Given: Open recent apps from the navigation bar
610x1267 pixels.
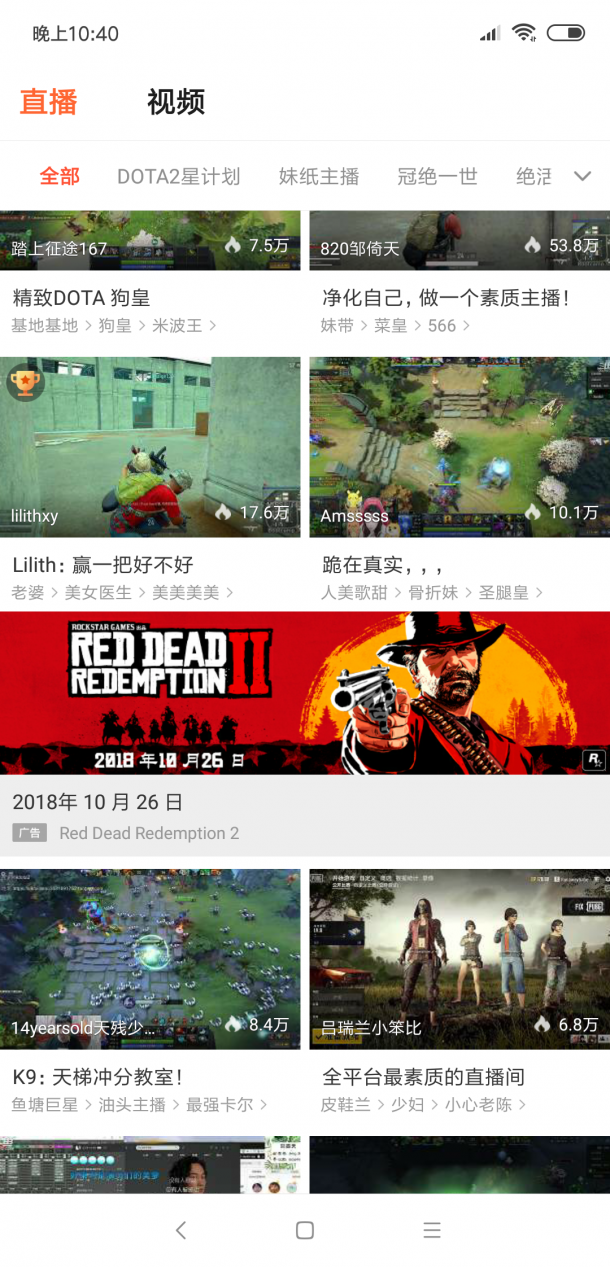Looking at the screenshot, I should pos(431,1230).
